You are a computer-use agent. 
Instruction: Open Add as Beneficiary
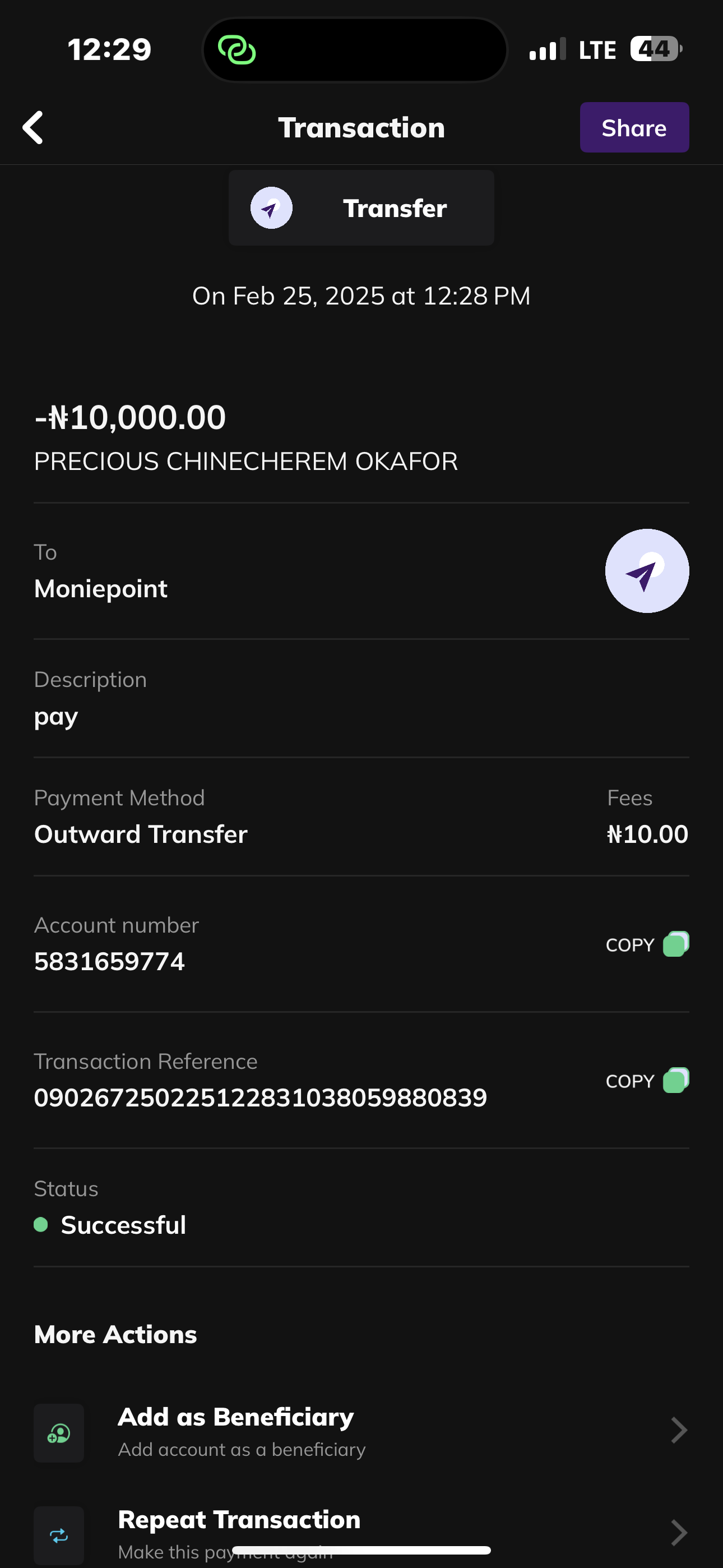coord(360,1432)
